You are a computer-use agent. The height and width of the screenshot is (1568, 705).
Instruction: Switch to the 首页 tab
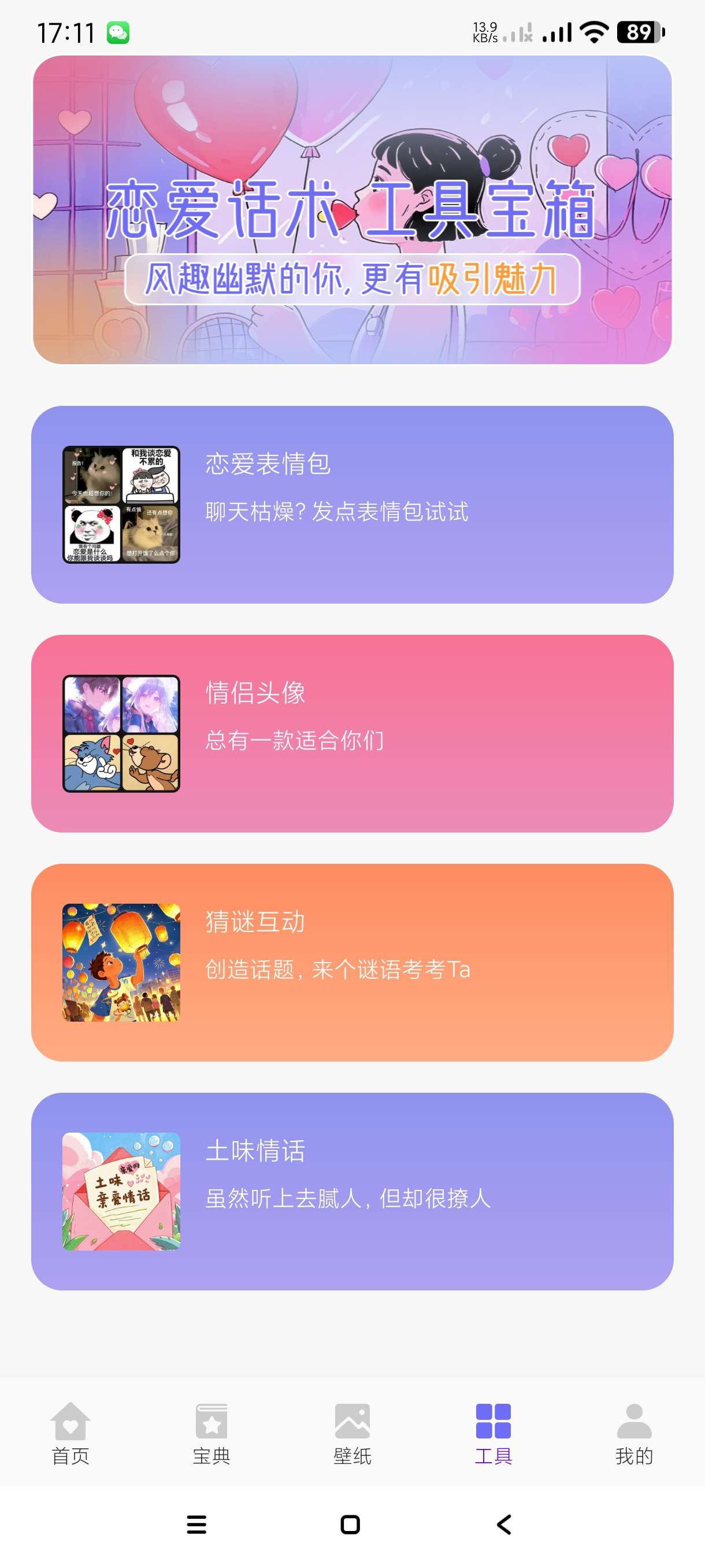70,1433
